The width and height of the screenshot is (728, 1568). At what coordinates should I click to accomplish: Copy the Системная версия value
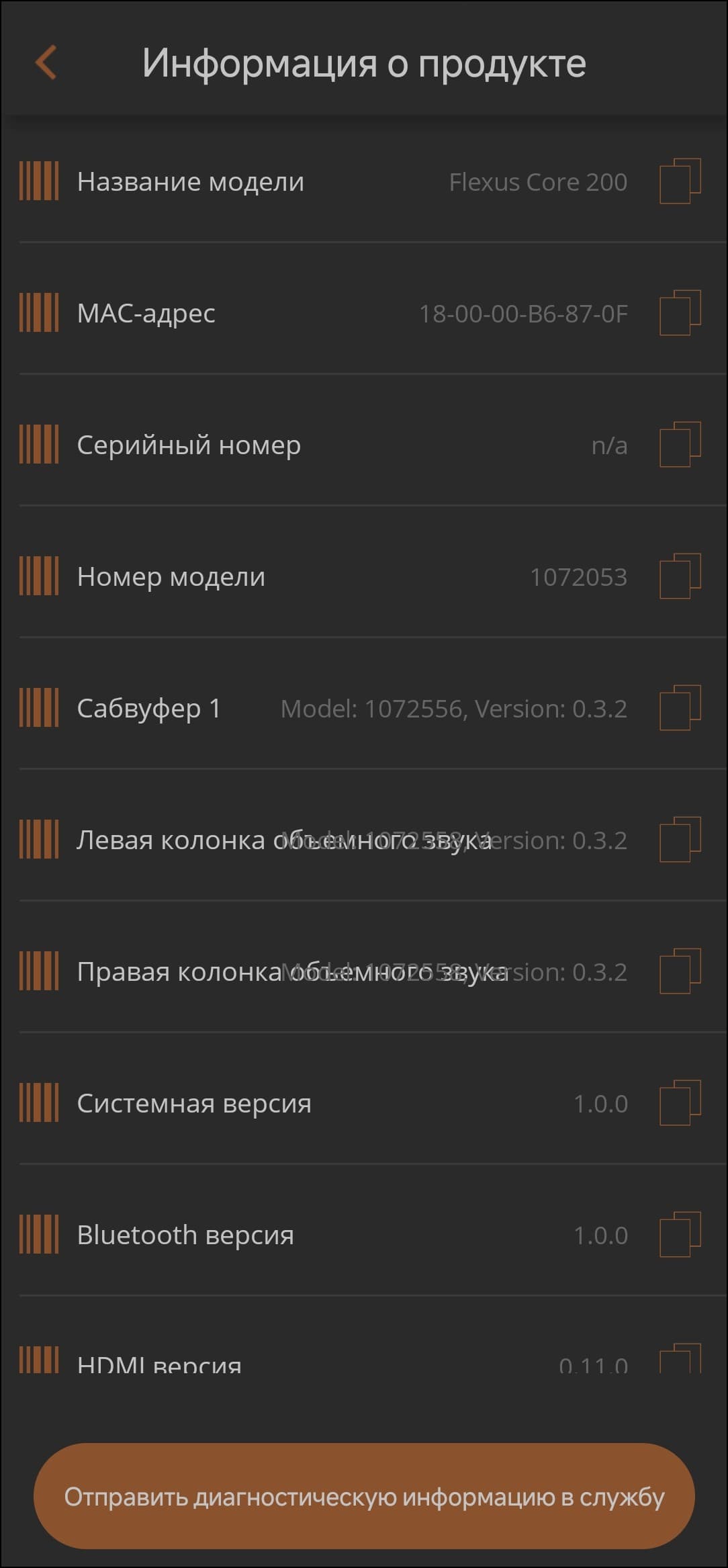pyautogui.click(x=680, y=1102)
